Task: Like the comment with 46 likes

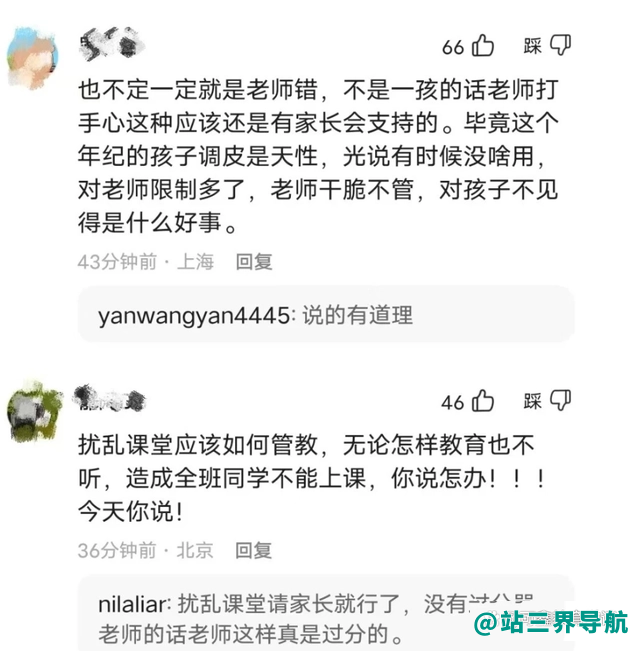Action: tap(483, 402)
